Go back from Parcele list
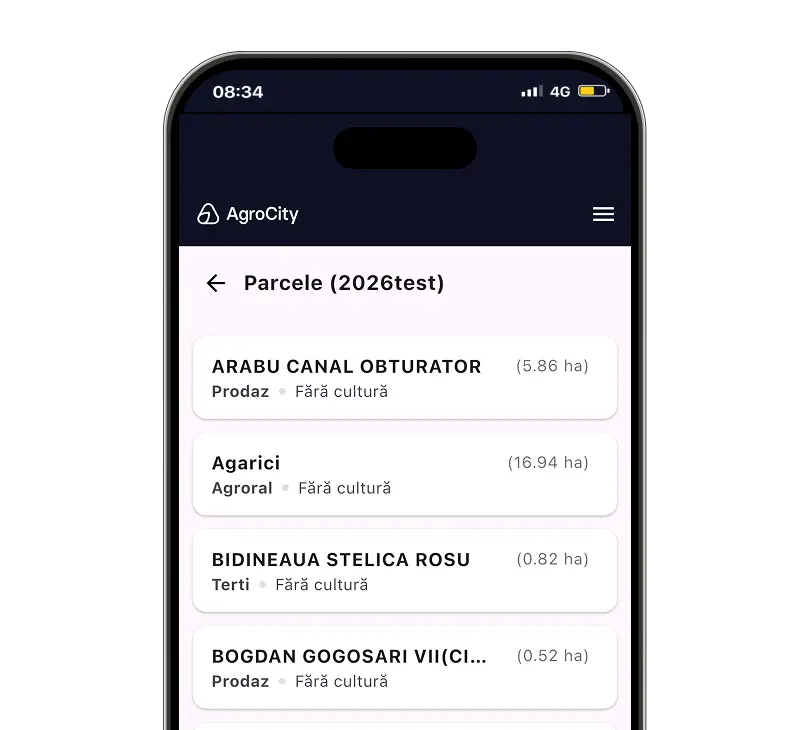Image resolution: width=802 pixels, height=730 pixels. [x=216, y=283]
